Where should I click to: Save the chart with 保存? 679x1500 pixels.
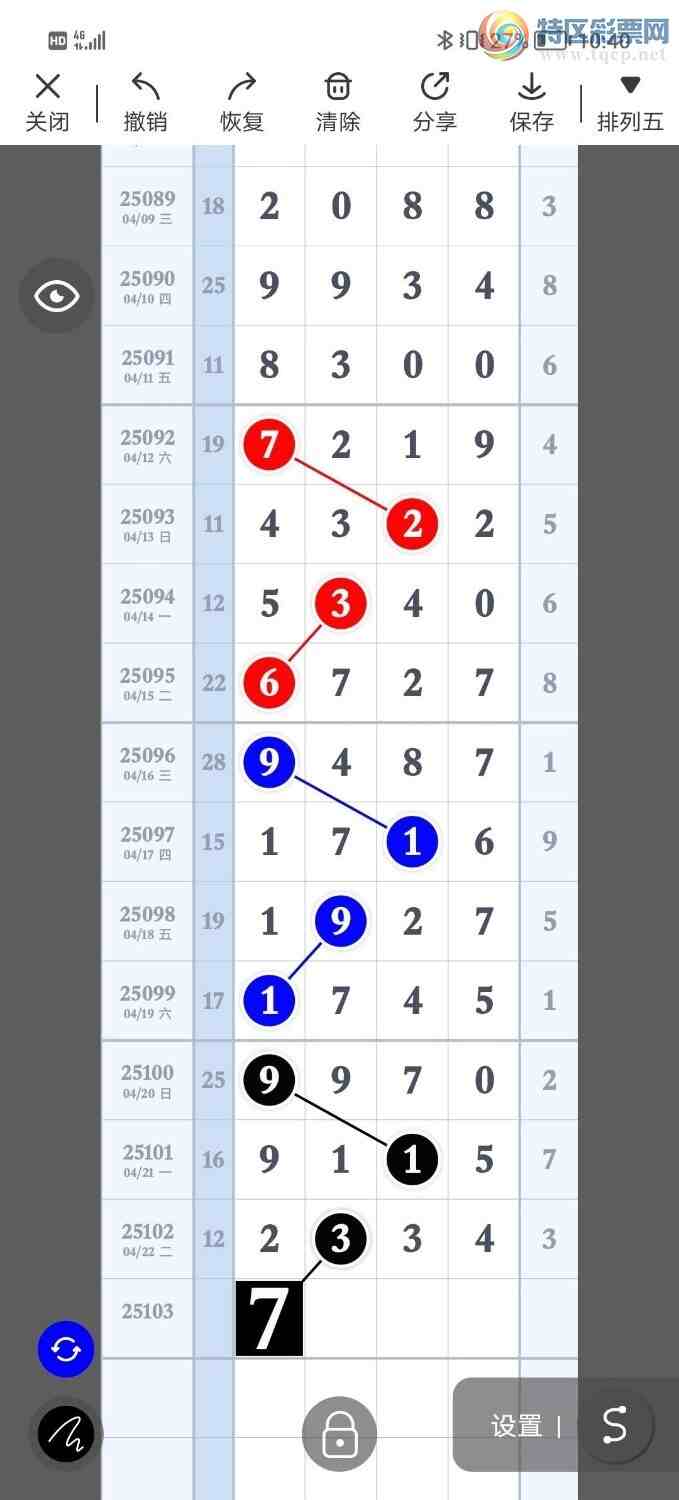(x=531, y=103)
